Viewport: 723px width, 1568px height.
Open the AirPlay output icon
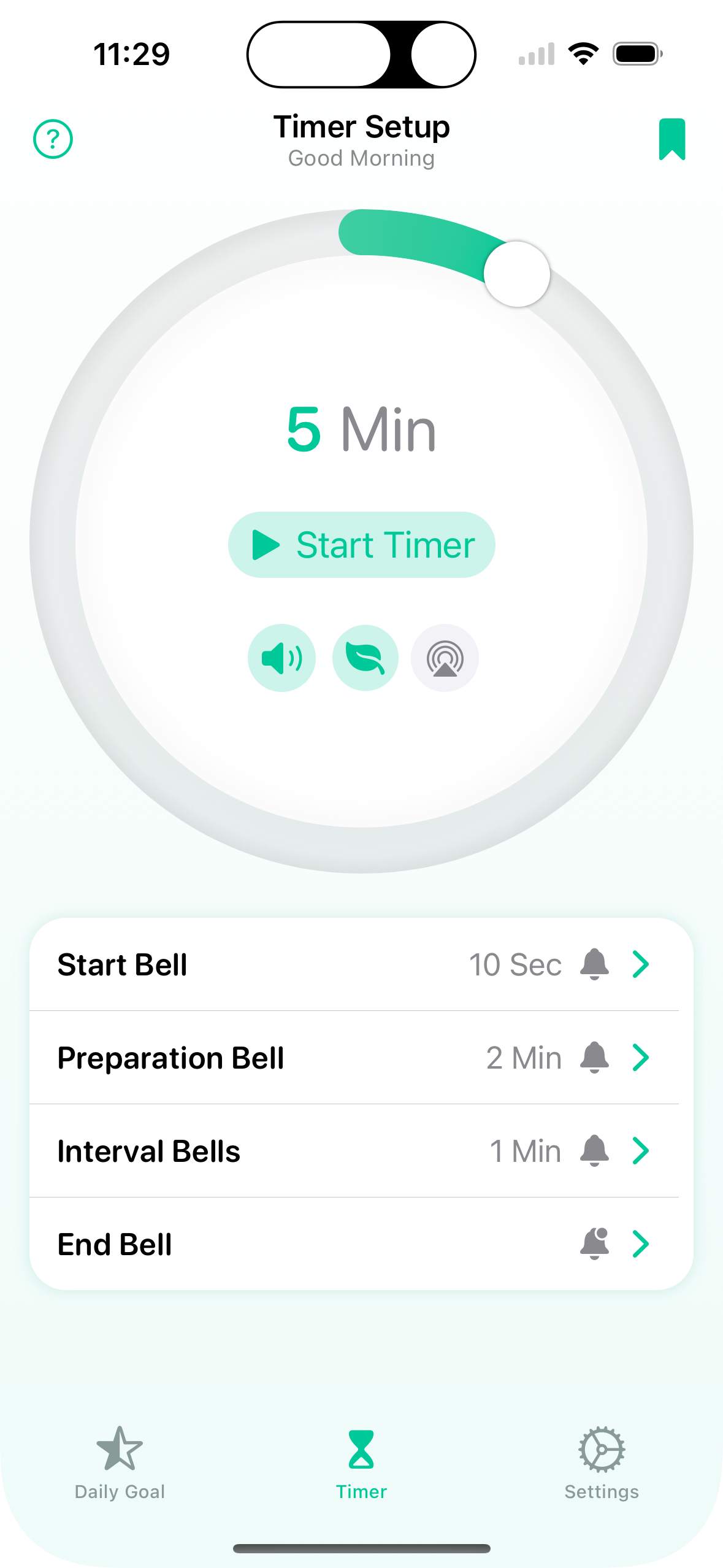click(445, 658)
